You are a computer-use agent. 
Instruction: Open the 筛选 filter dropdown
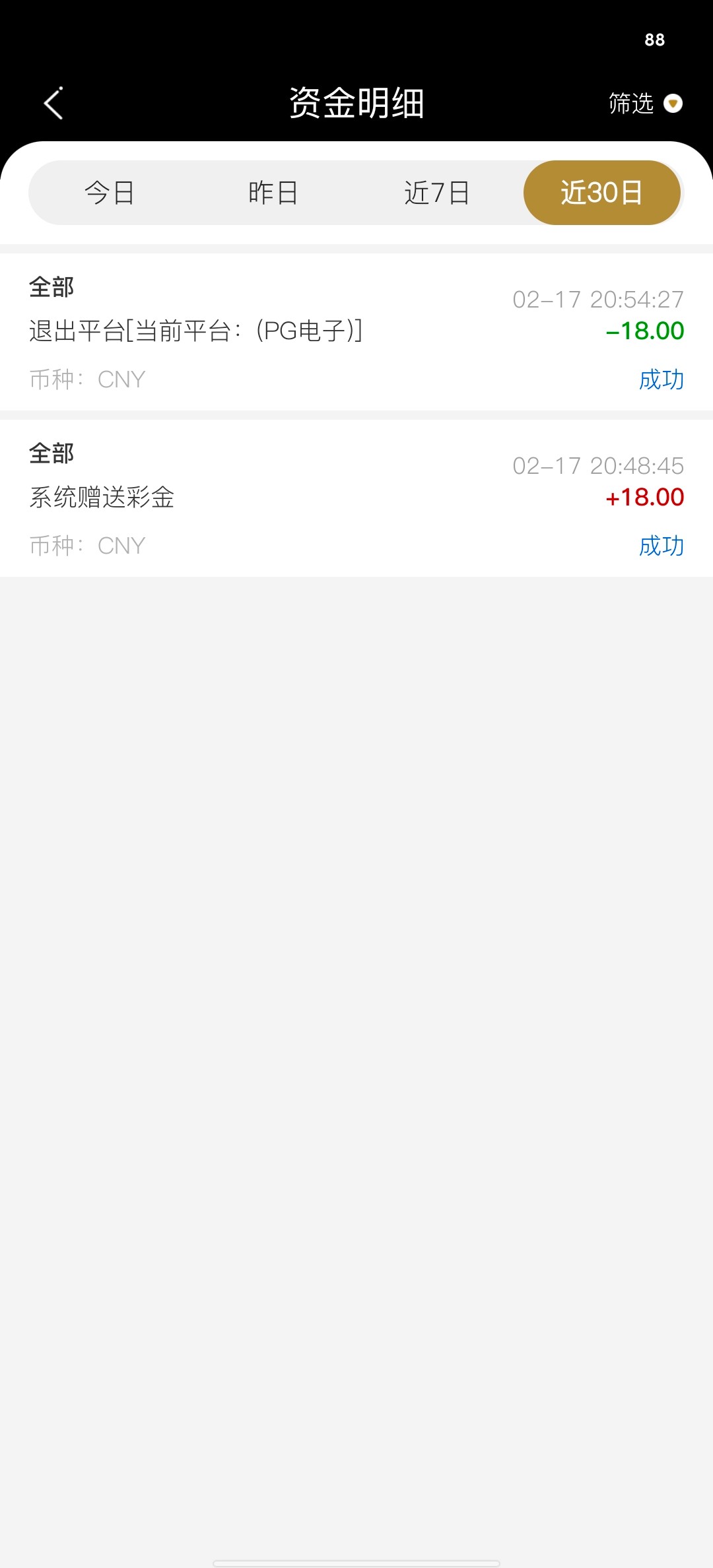tap(645, 104)
